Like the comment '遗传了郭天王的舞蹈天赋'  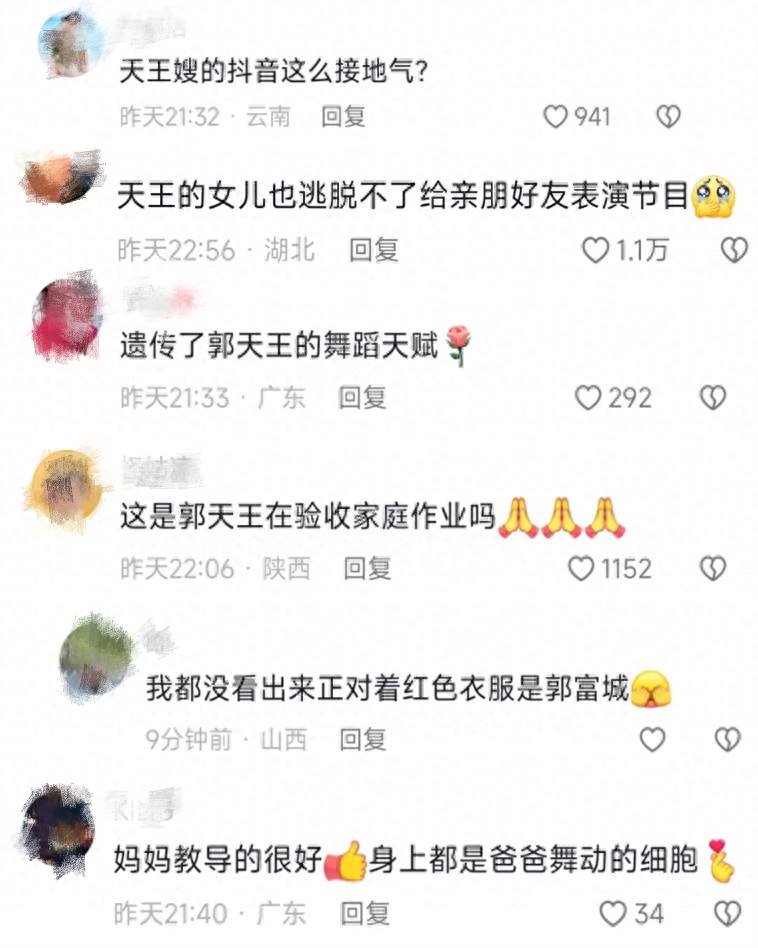588,398
